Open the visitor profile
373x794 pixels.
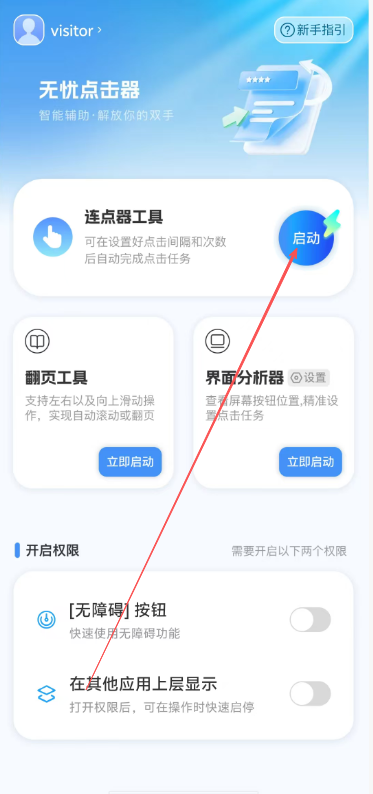[58, 30]
